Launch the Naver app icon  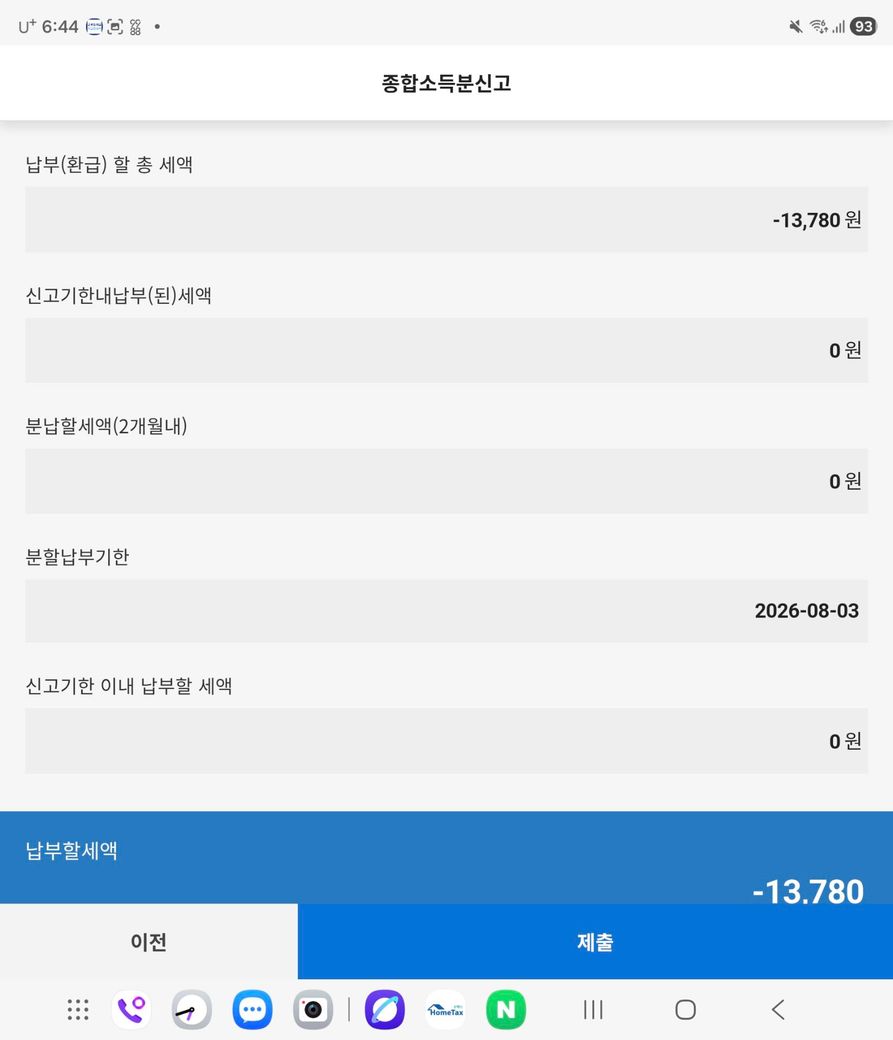506,1009
